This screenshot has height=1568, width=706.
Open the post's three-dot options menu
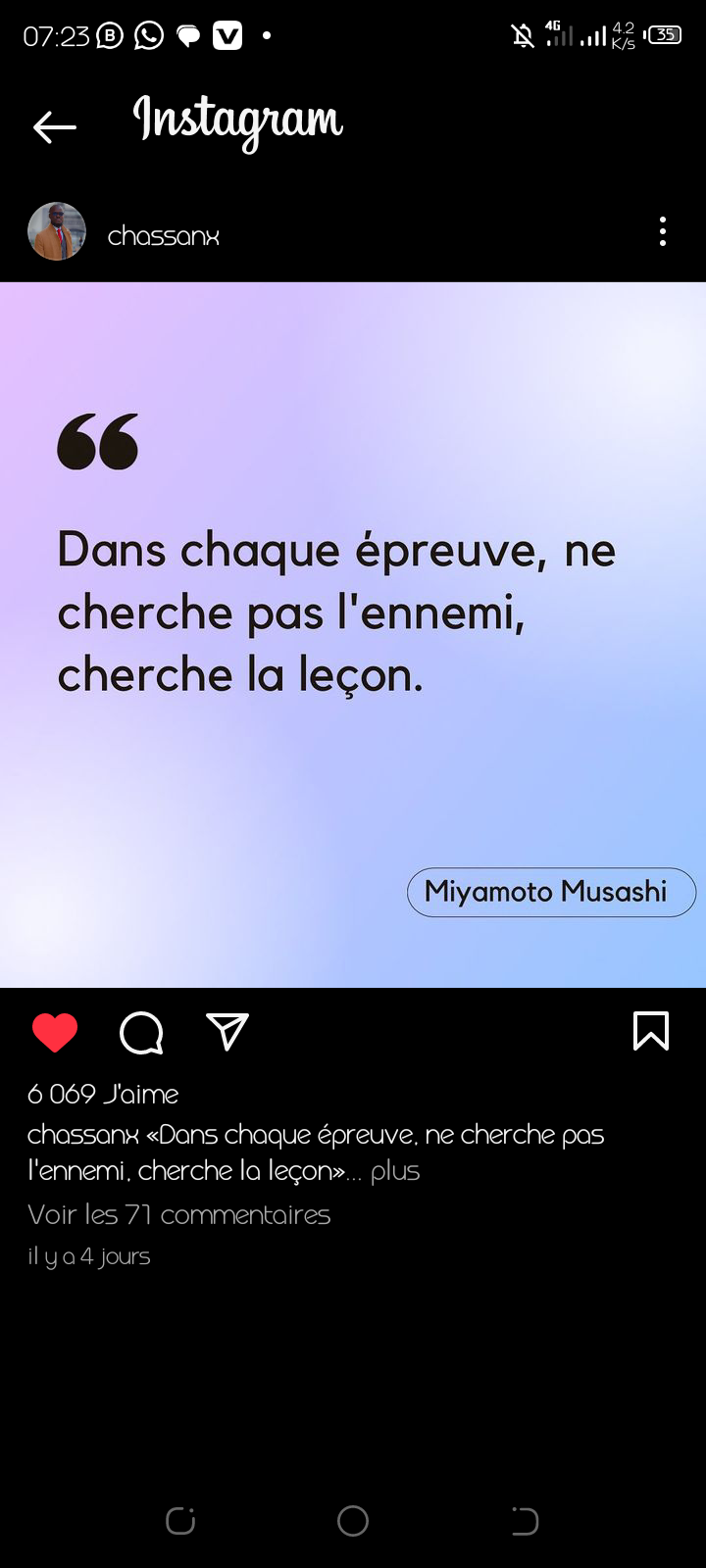(x=663, y=232)
